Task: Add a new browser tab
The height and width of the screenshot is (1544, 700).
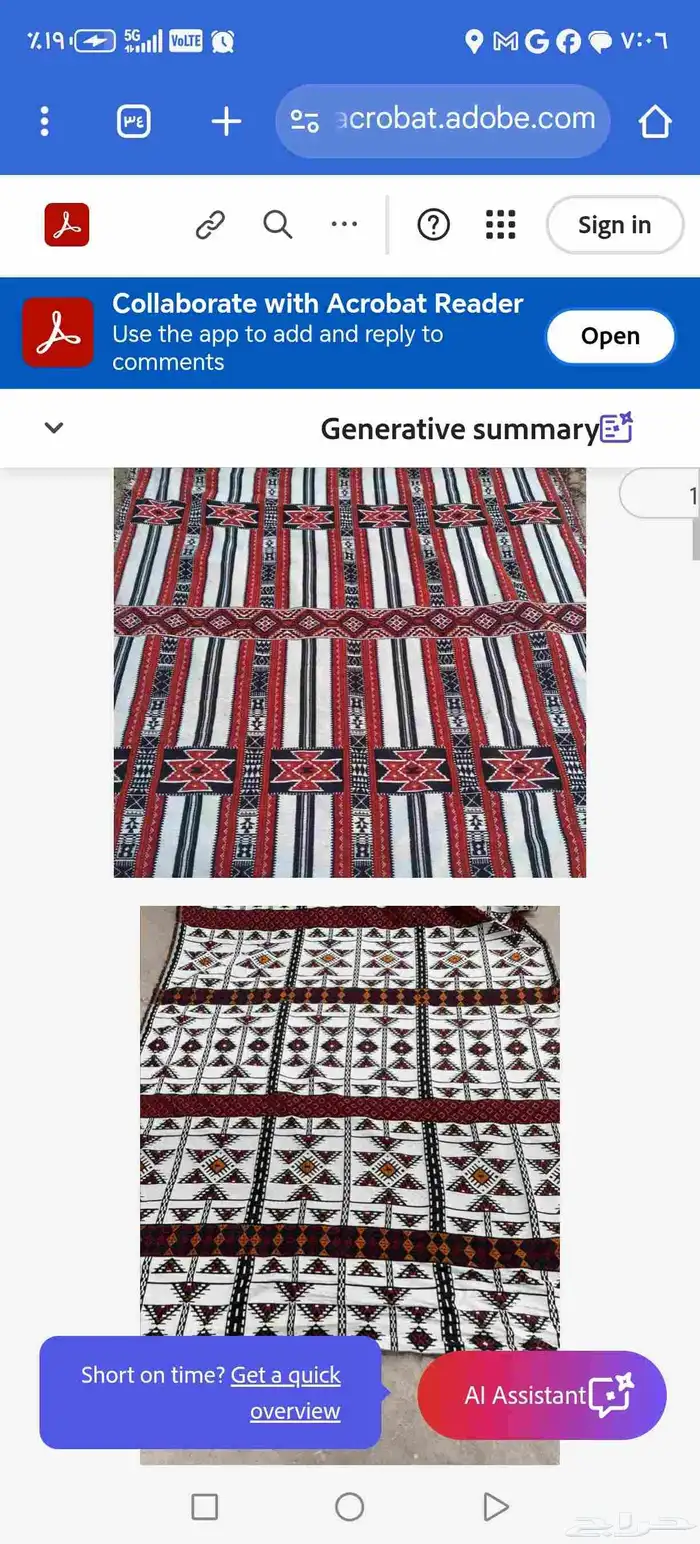Action: click(x=227, y=122)
